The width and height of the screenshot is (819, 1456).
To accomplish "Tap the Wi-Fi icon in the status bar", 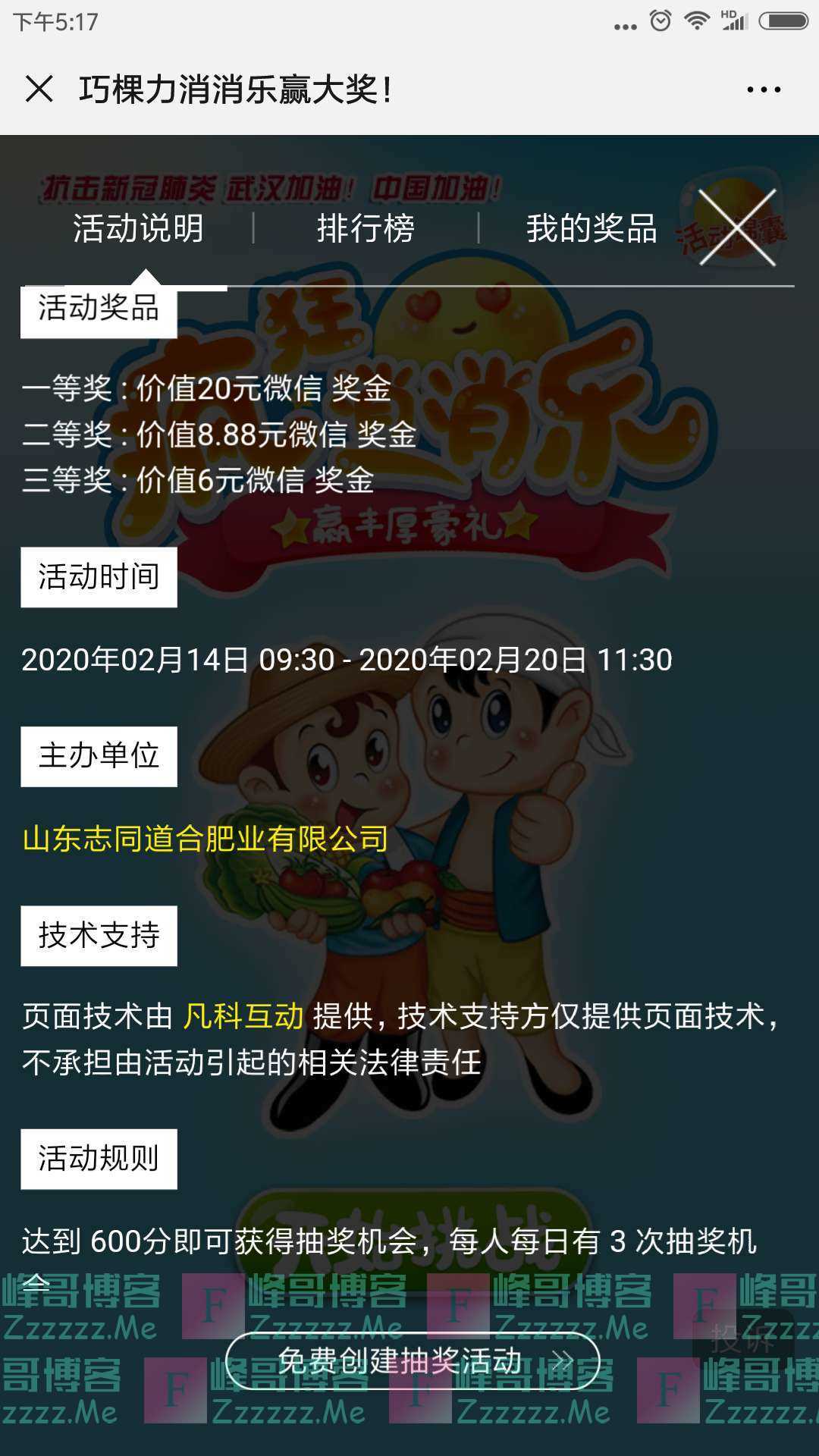I will point(697,19).
